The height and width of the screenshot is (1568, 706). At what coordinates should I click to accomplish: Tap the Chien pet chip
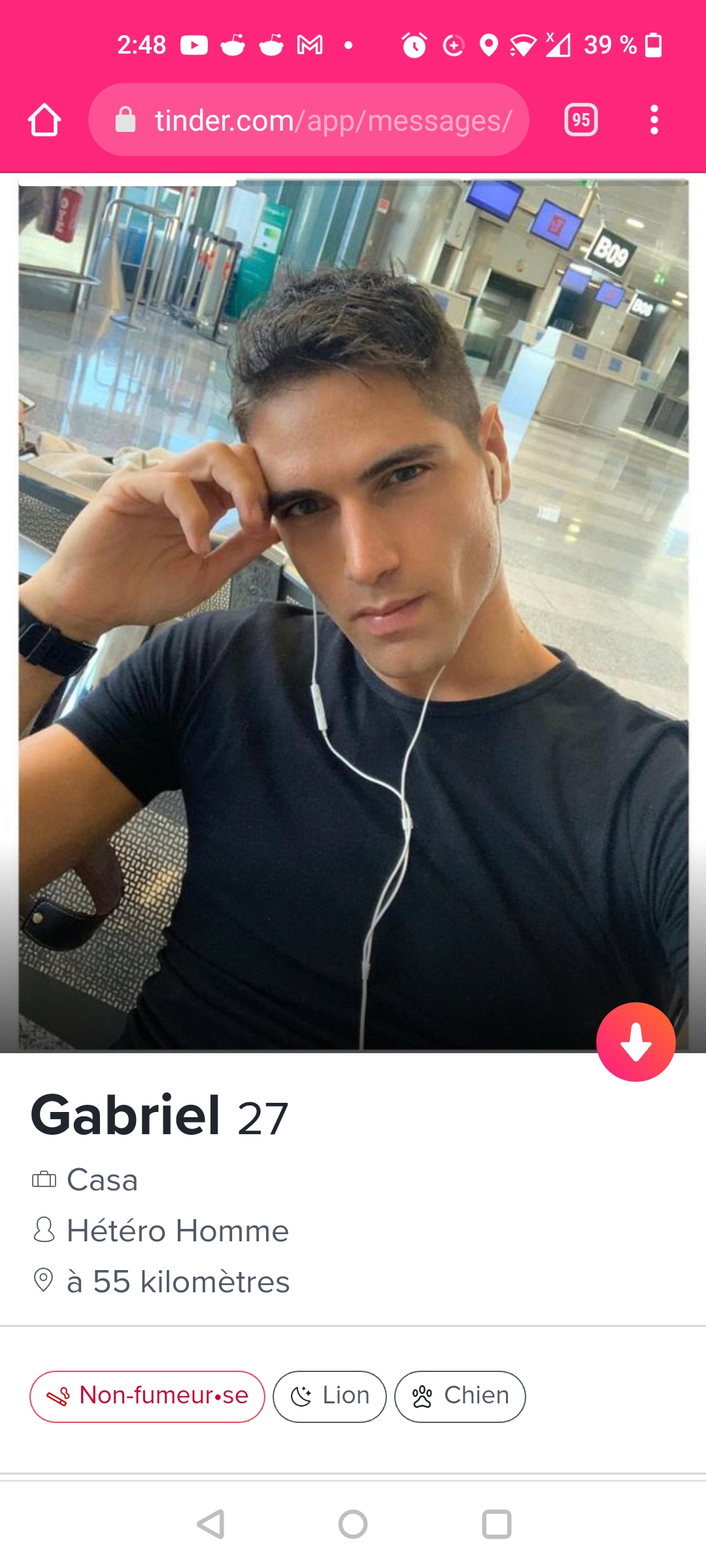coord(460,1396)
